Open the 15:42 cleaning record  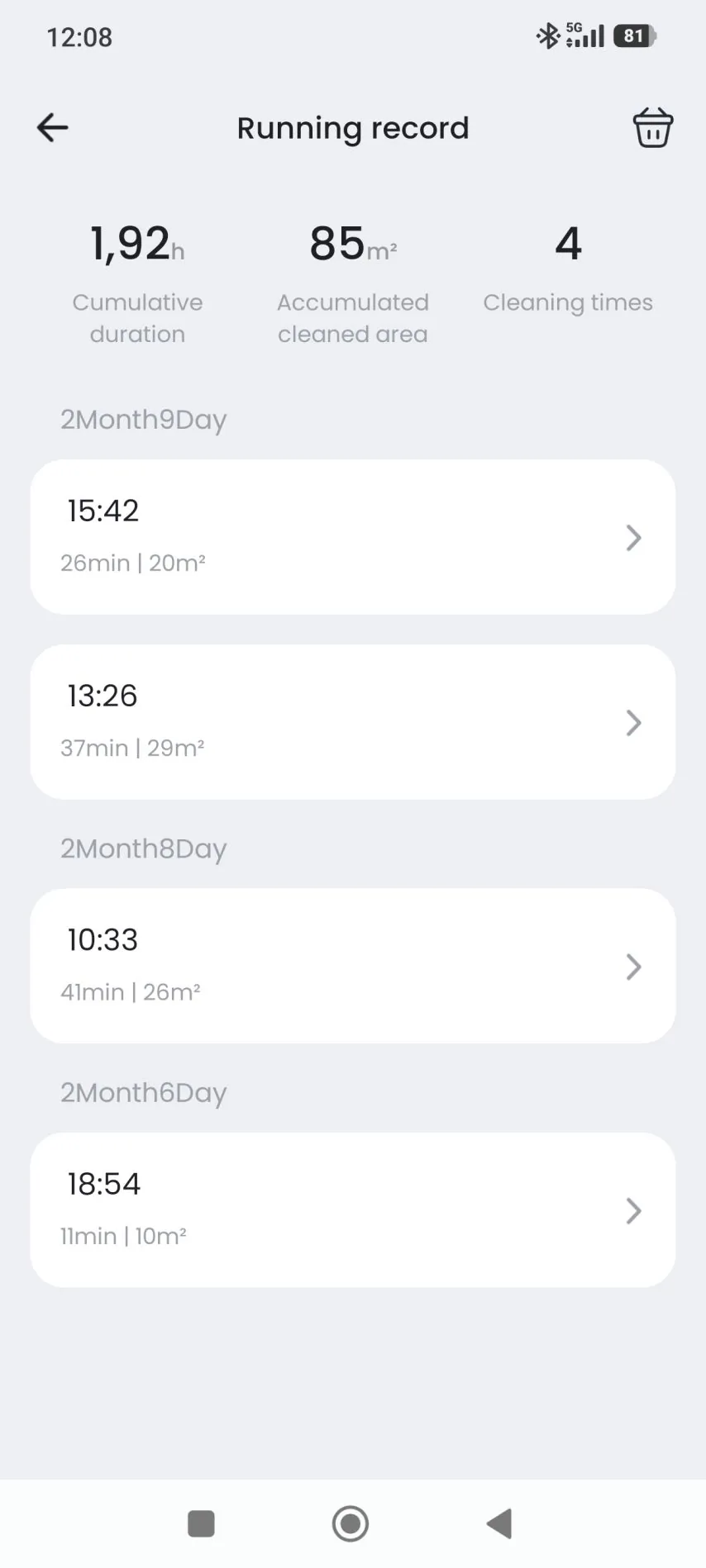352,537
